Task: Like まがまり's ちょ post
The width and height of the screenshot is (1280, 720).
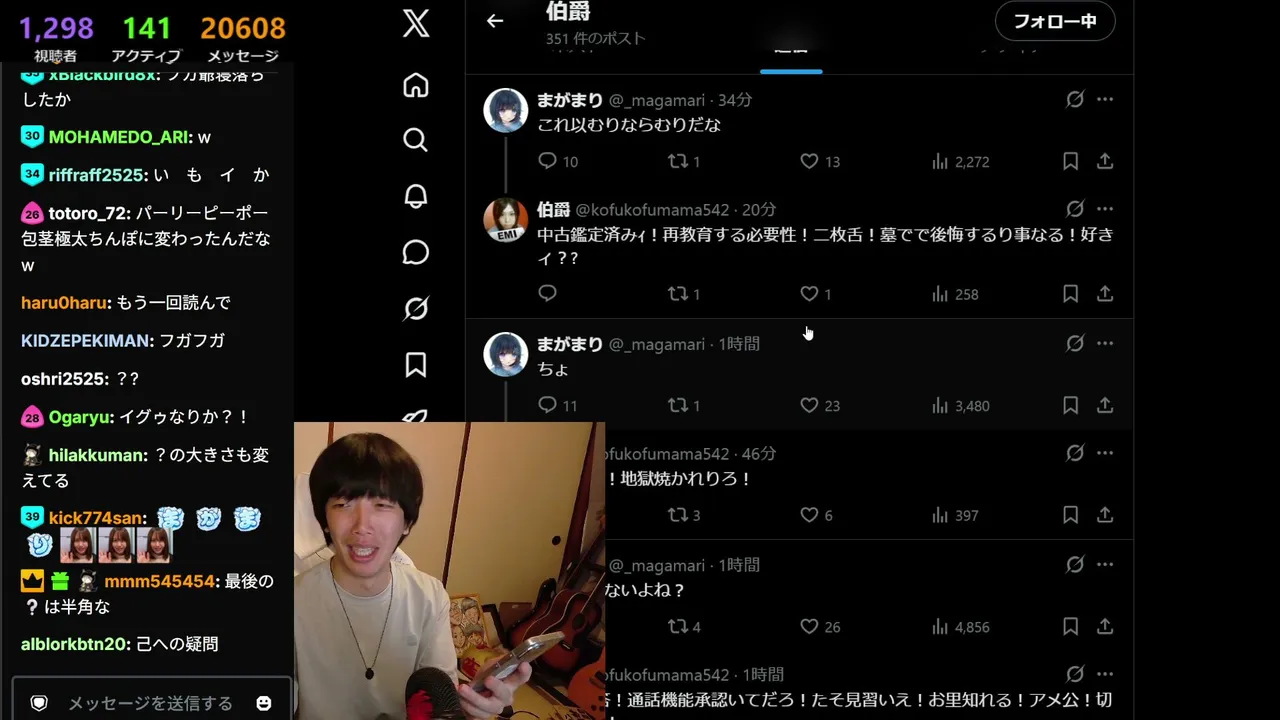Action: pyautogui.click(x=809, y=405)
